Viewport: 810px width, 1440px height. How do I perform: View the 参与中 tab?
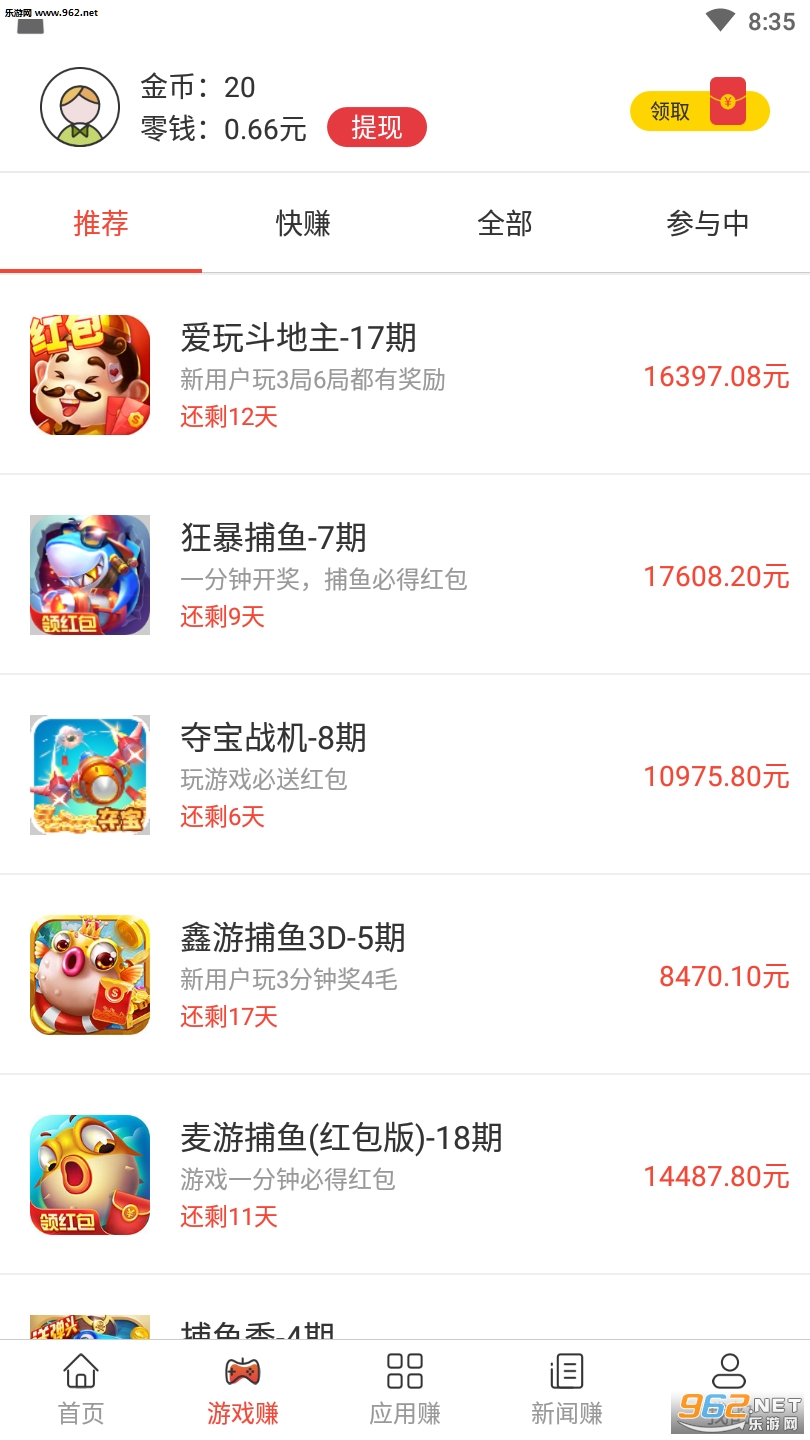[707, 223]
